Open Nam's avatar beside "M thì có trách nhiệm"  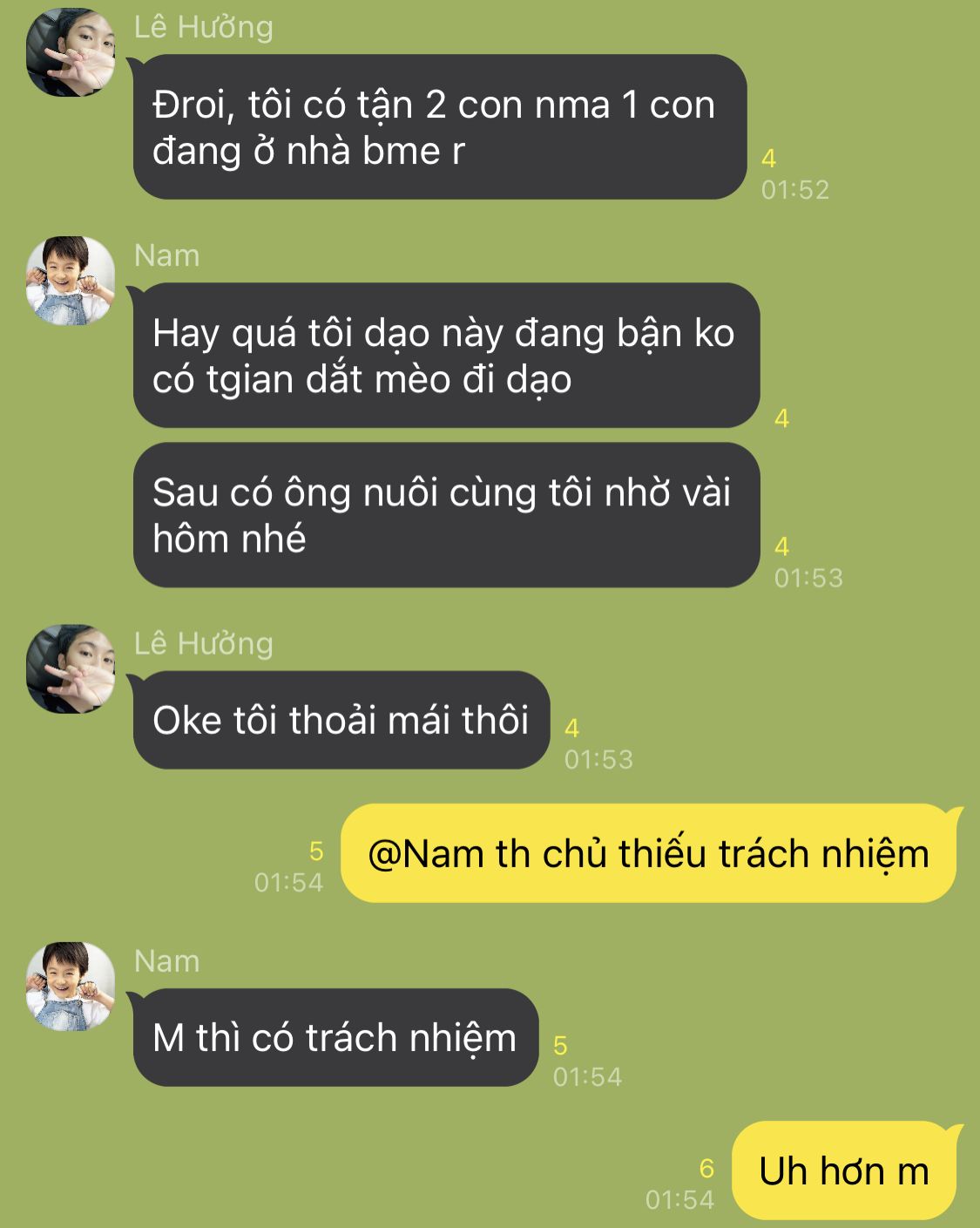tap(71, 987)
